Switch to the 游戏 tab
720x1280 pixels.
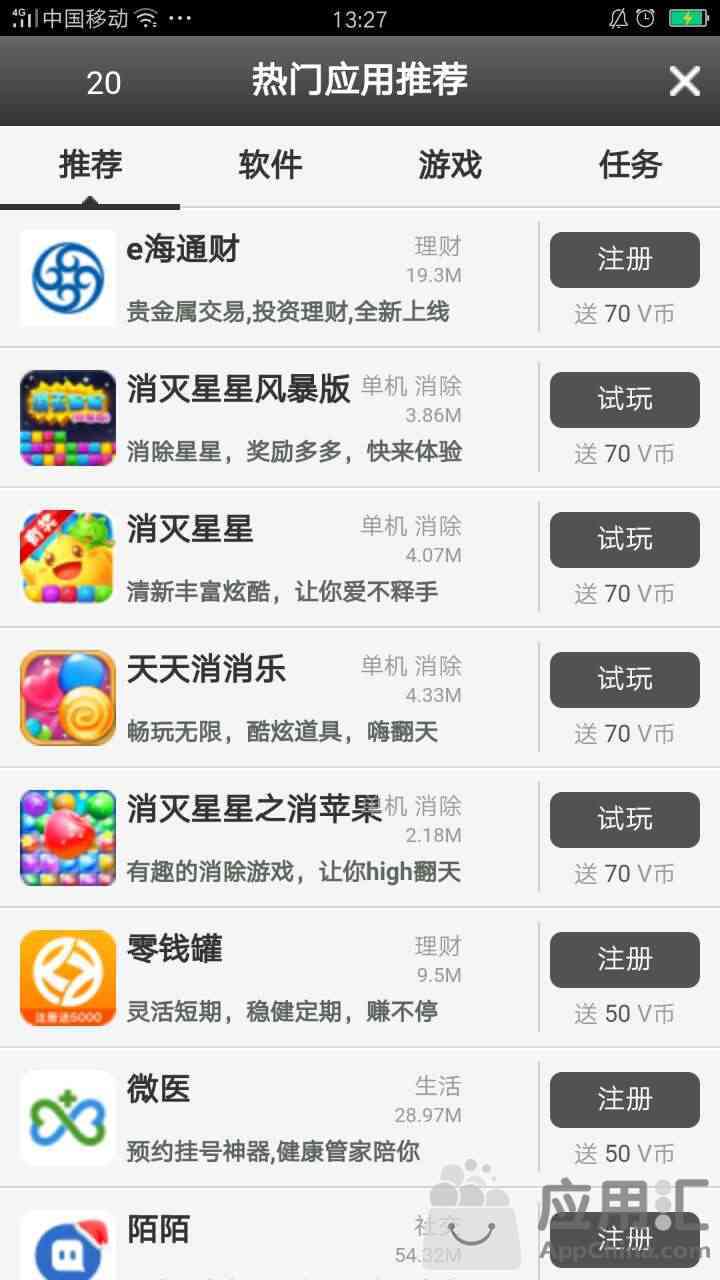click(x=450, y=165)
